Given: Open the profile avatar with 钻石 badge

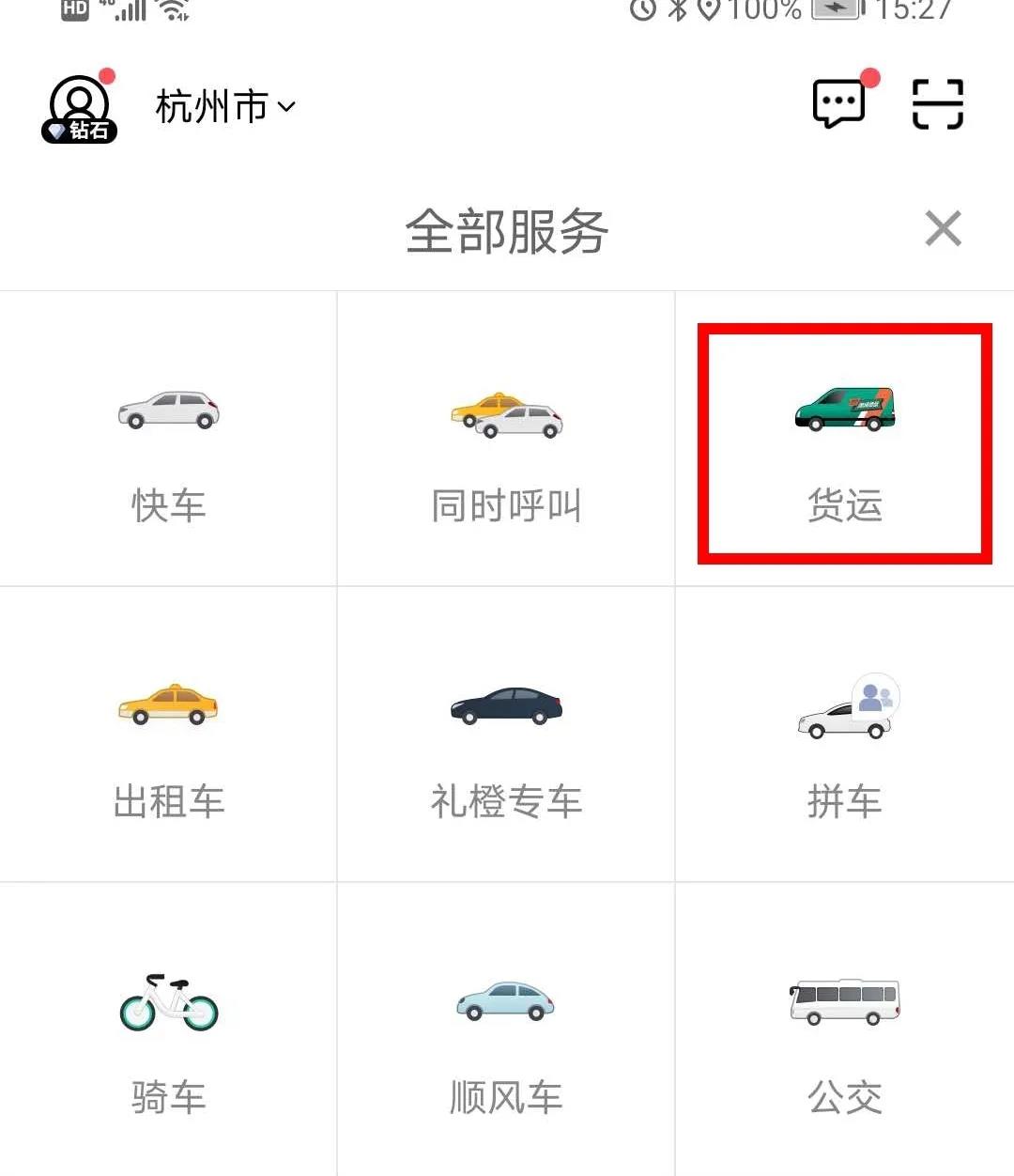Looking at the screenshot, I should (80, 108).
